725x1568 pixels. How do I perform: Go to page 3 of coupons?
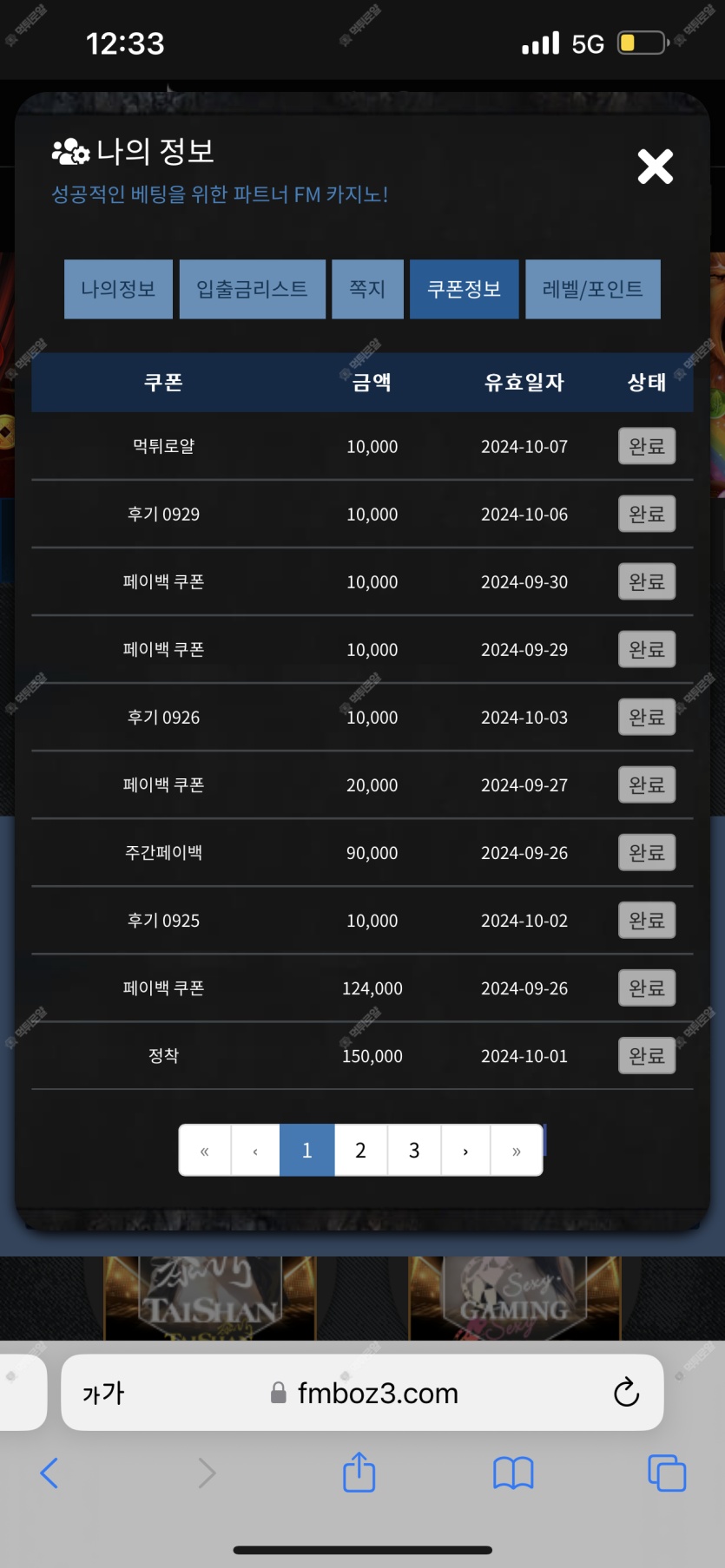(x=414, y=1150)
